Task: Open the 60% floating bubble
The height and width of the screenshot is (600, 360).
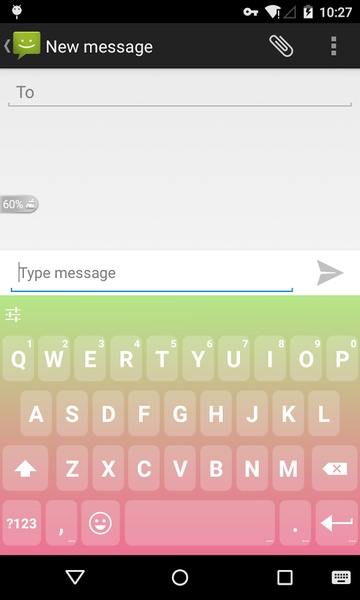Action: (19, 204)
